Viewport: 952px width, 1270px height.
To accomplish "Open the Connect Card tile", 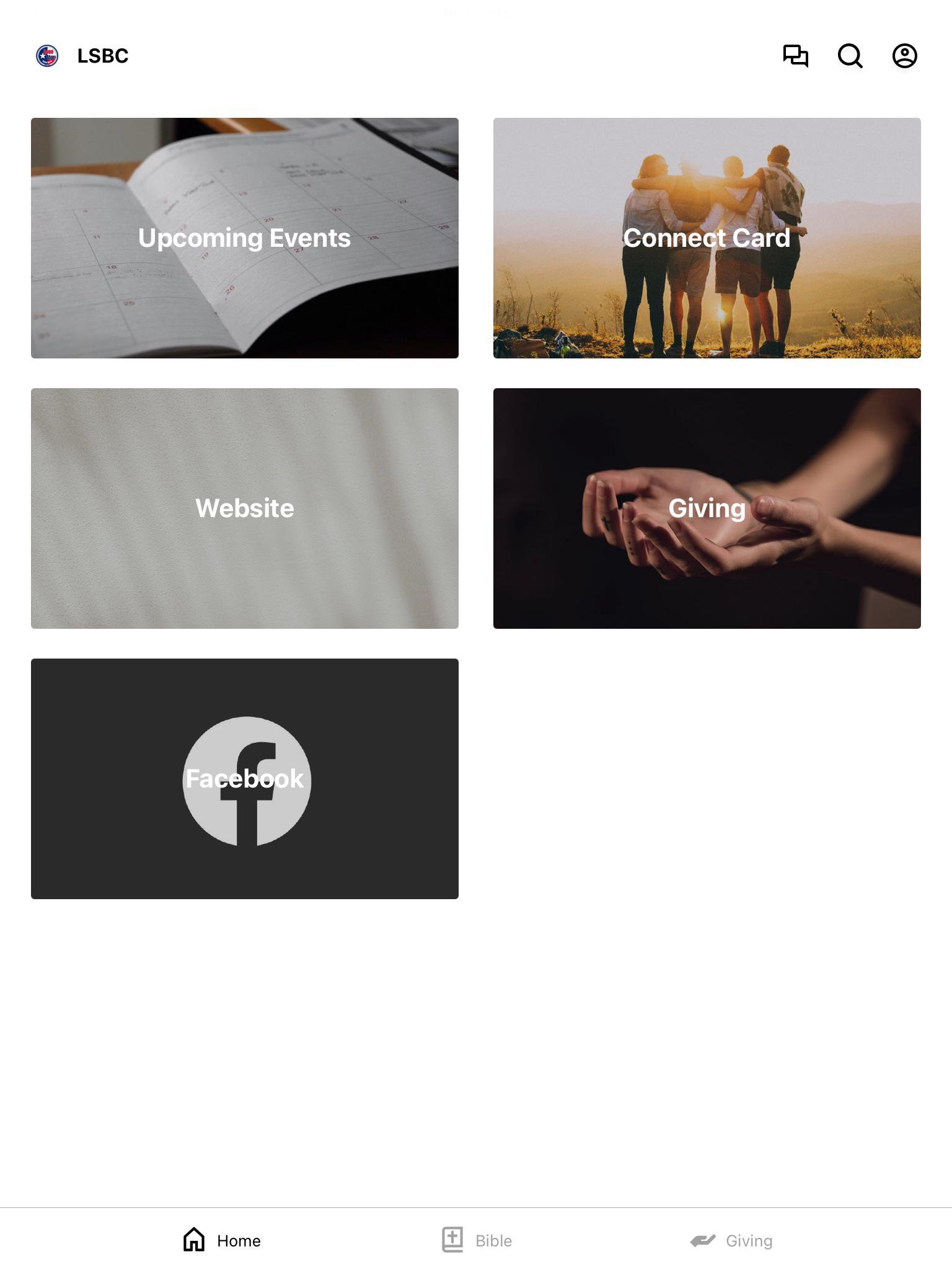I will [x=707, y=238].
